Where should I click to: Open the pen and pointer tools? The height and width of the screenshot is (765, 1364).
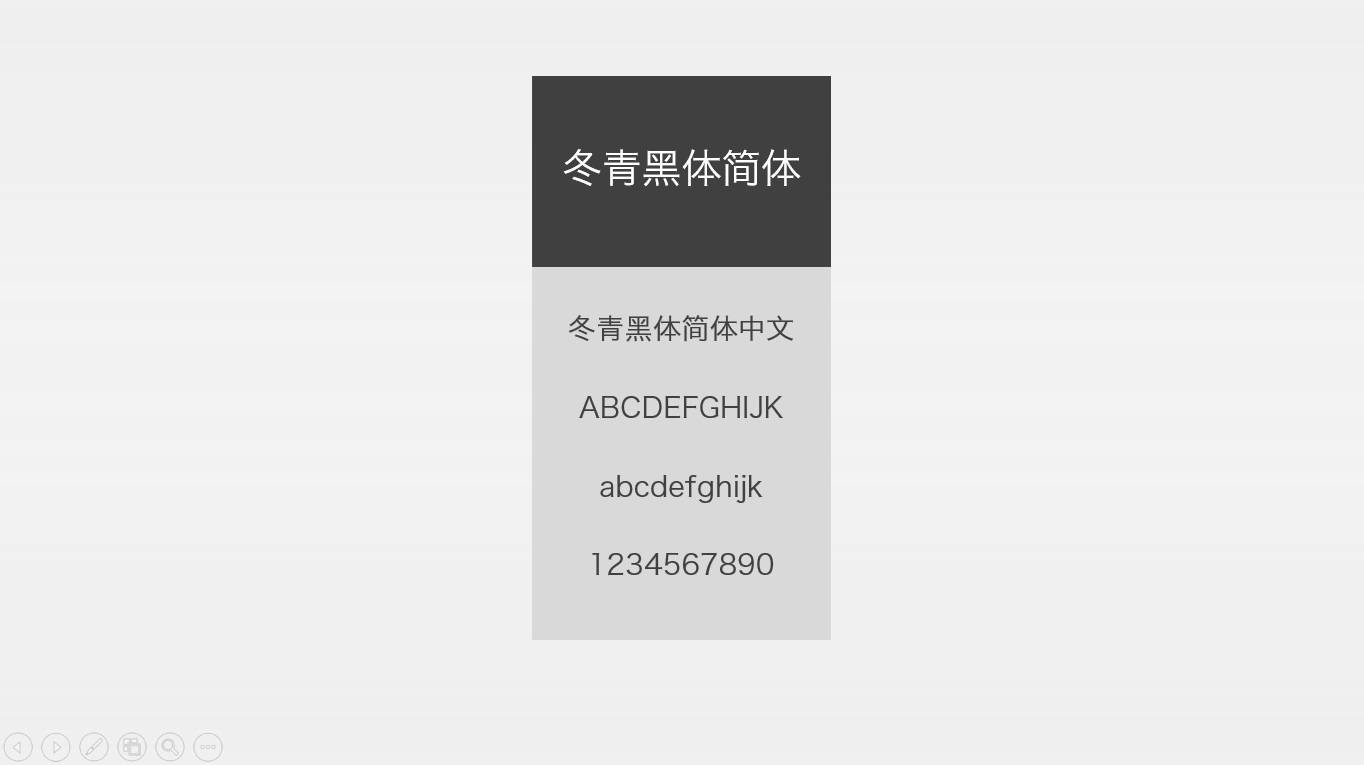94,747
